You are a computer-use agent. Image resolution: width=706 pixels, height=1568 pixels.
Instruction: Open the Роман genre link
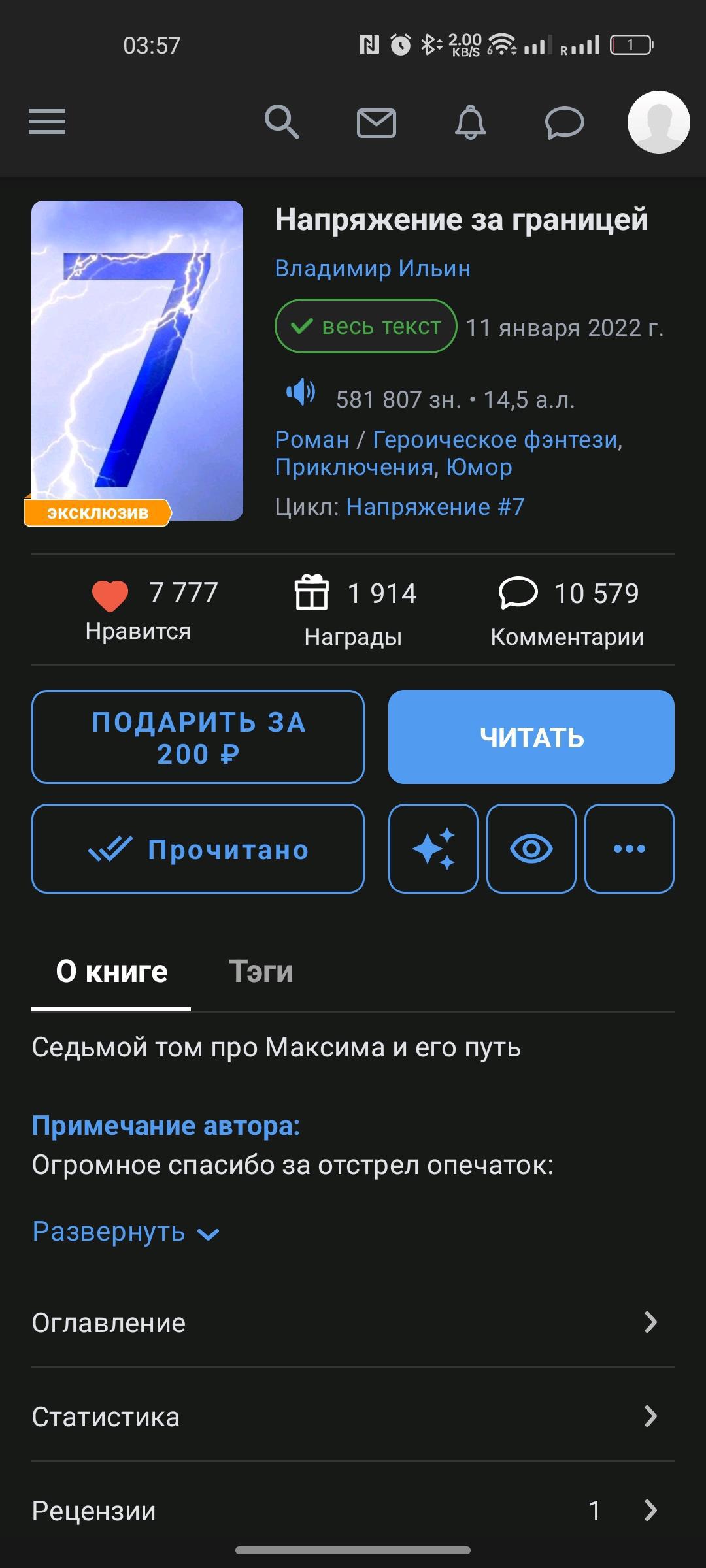click(312, 440)
